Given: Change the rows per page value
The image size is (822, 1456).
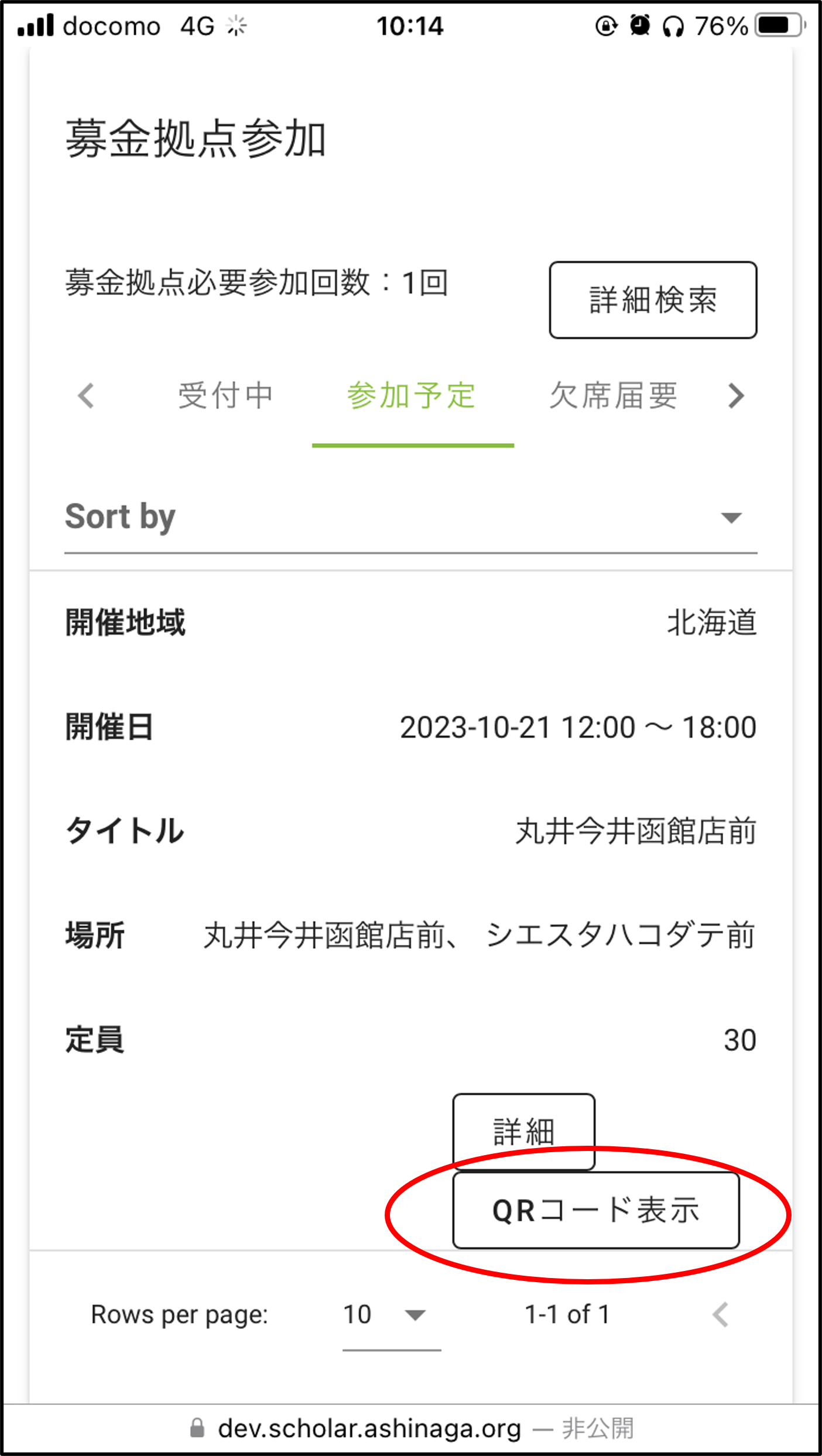Looking at the screenshot, I should tap(391, 1315).
